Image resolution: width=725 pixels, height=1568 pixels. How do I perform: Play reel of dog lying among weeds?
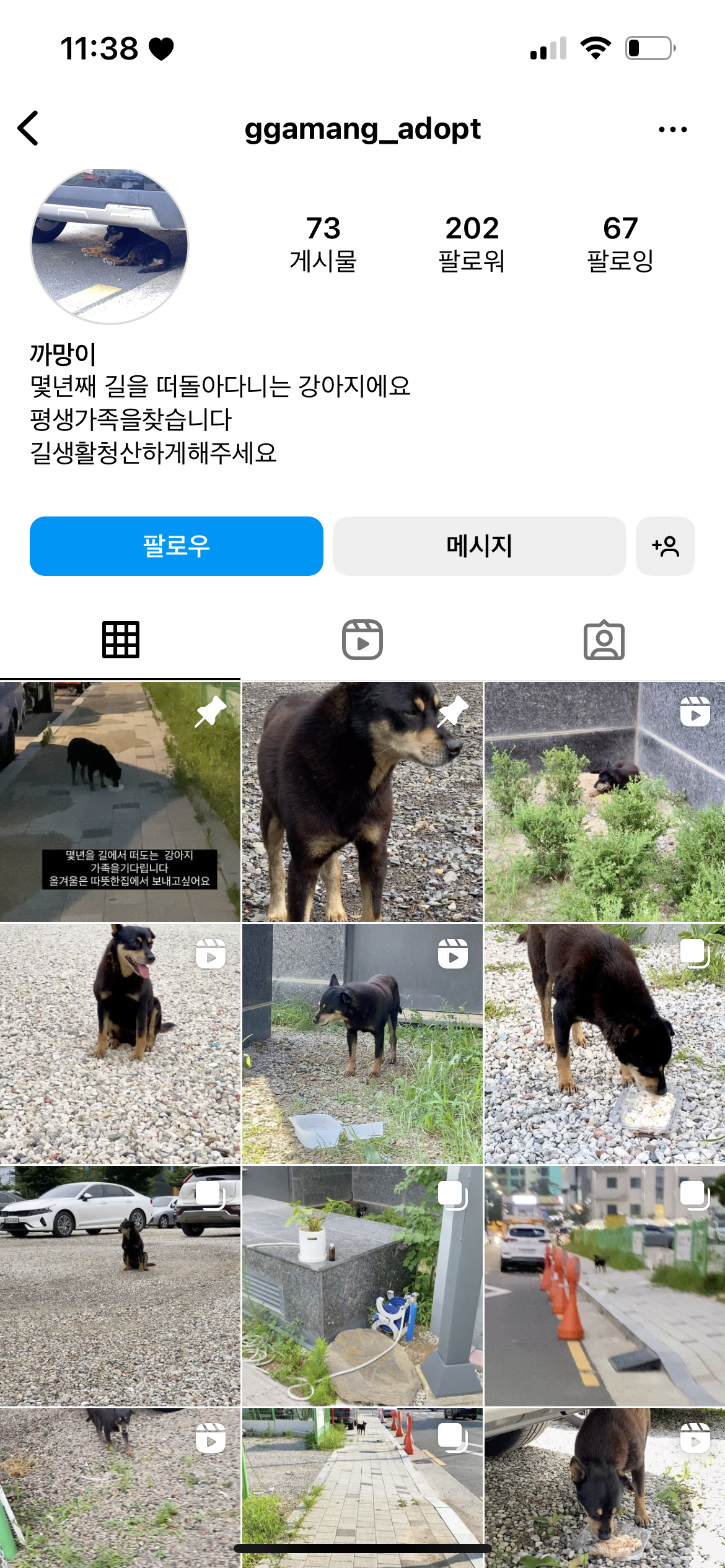point(604,802)
